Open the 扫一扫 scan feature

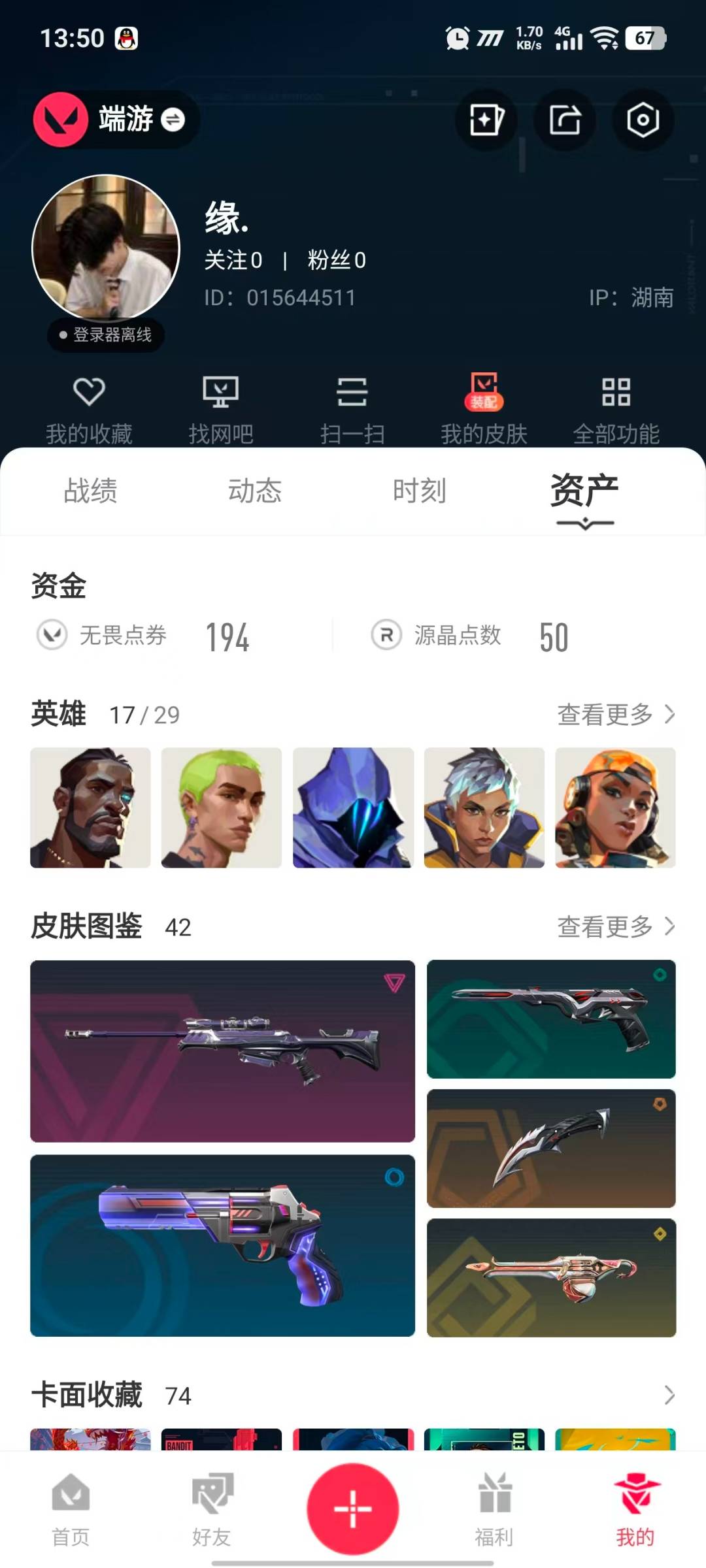(x=353, y=405)
